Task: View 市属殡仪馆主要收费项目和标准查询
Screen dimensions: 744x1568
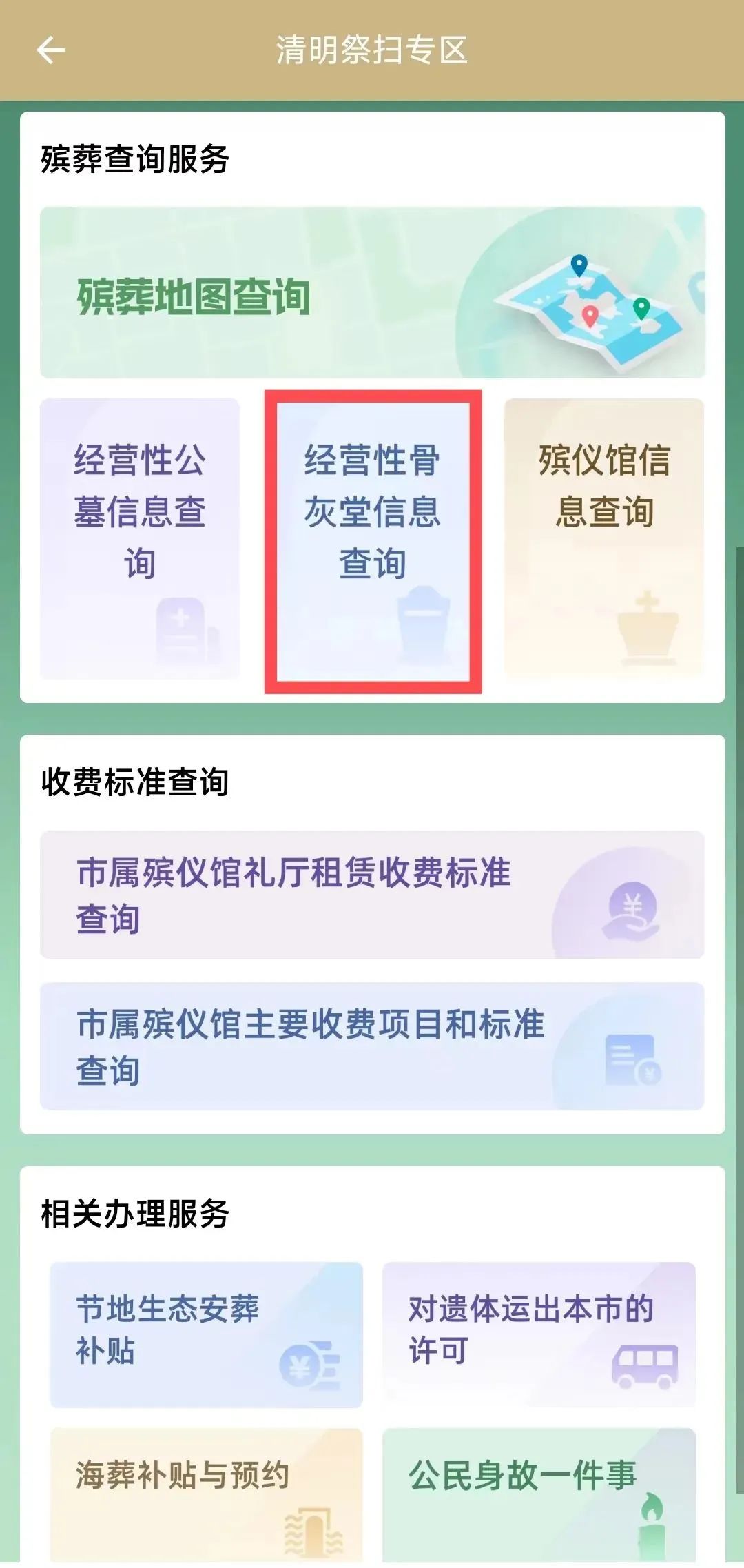Action: pos(372,1046)
